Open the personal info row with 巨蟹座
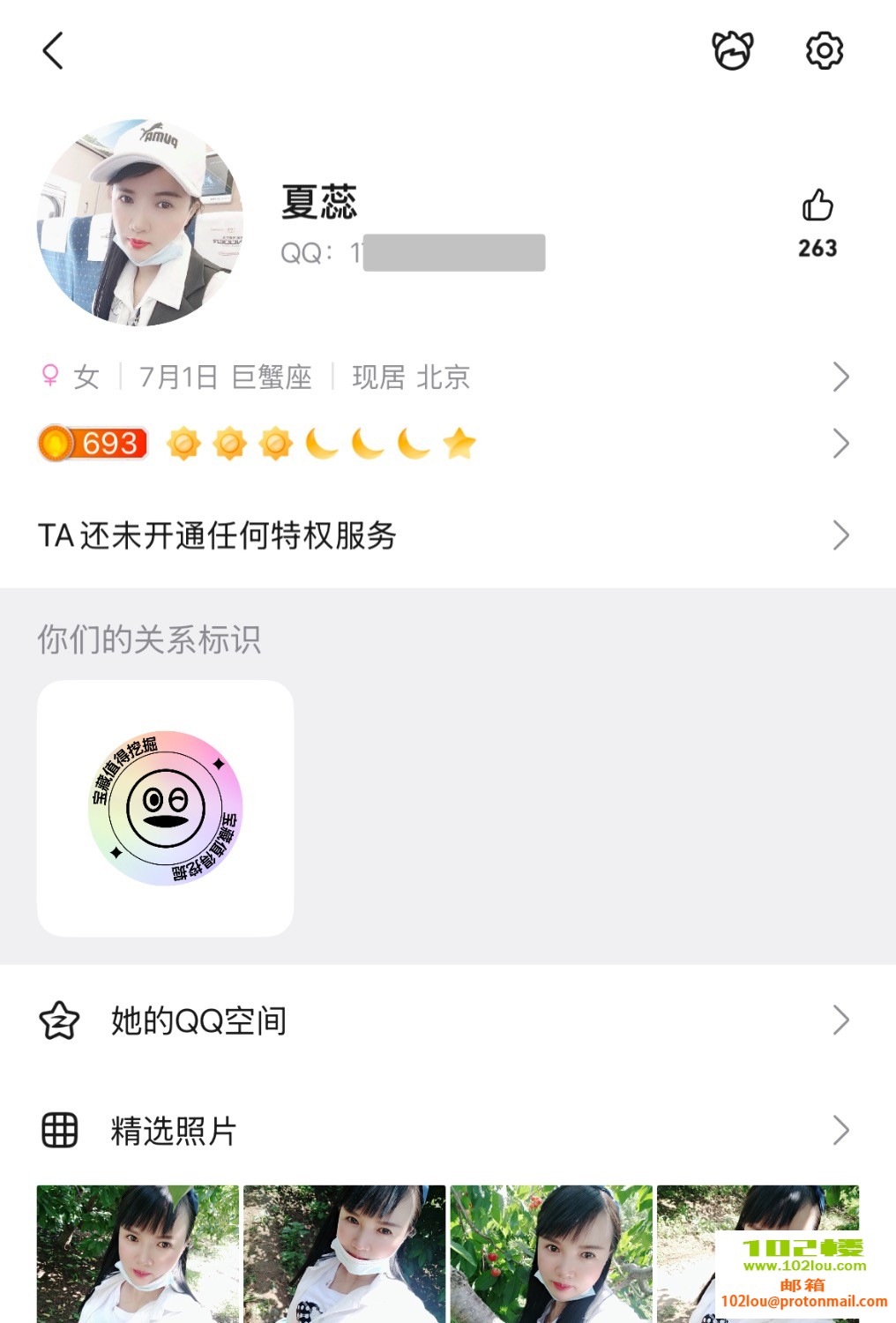Image resolution: width=896 pixels, height=1323 pixels. point(441,377)
